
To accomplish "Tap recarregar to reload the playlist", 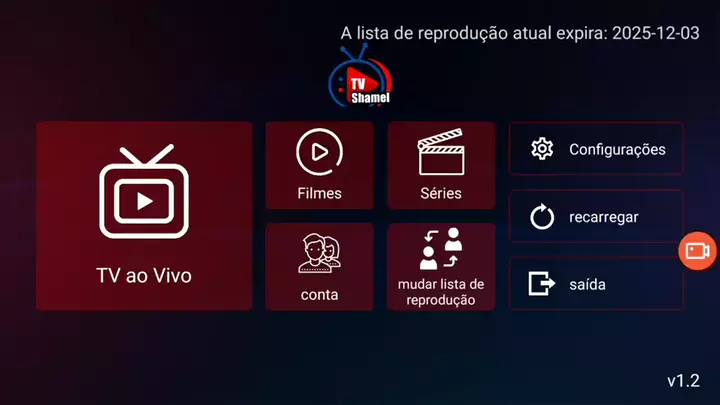I will click(x=597, y=216).
